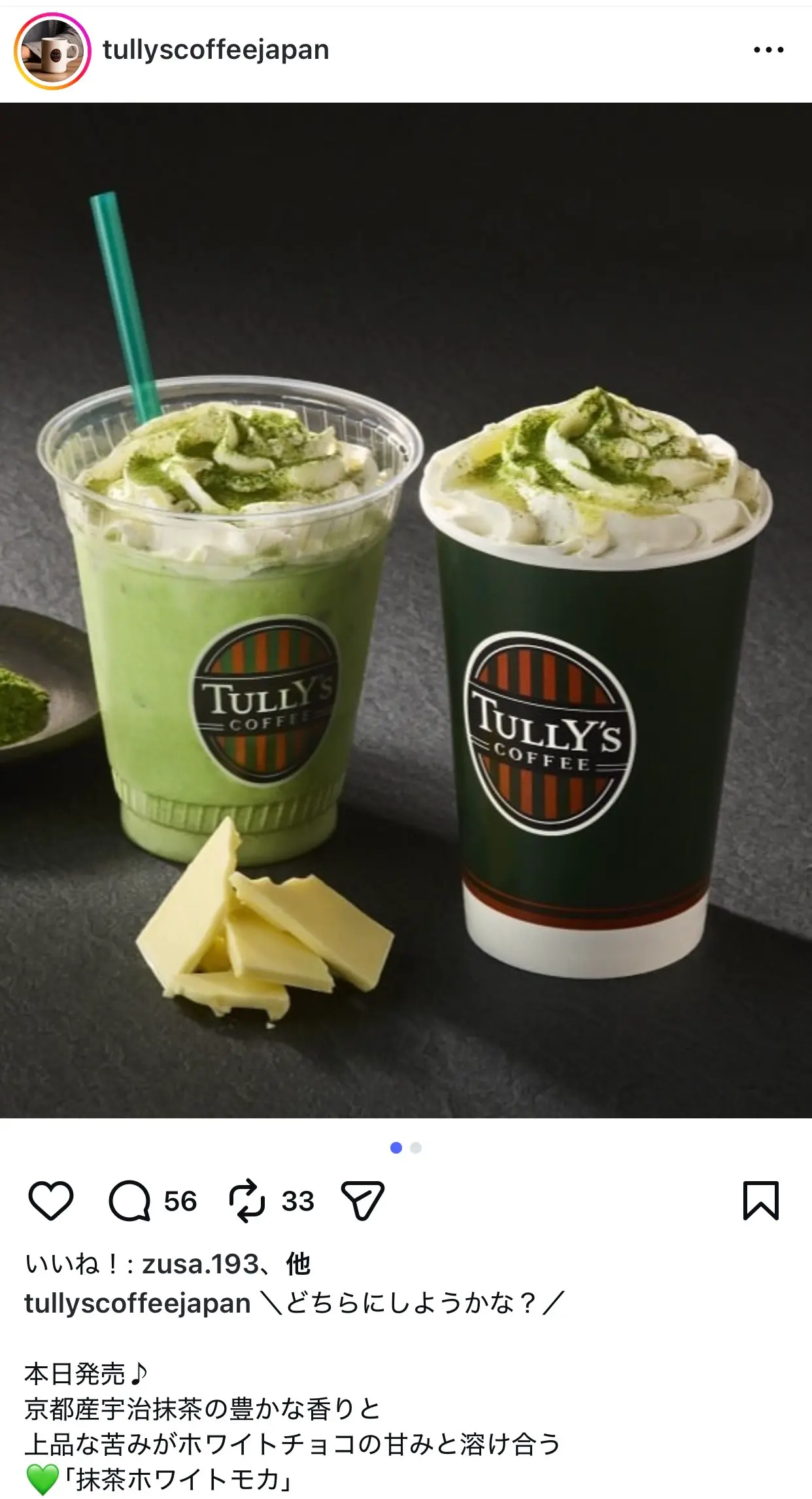
Task: Bookmark this post
Action: click(761, 1201)
